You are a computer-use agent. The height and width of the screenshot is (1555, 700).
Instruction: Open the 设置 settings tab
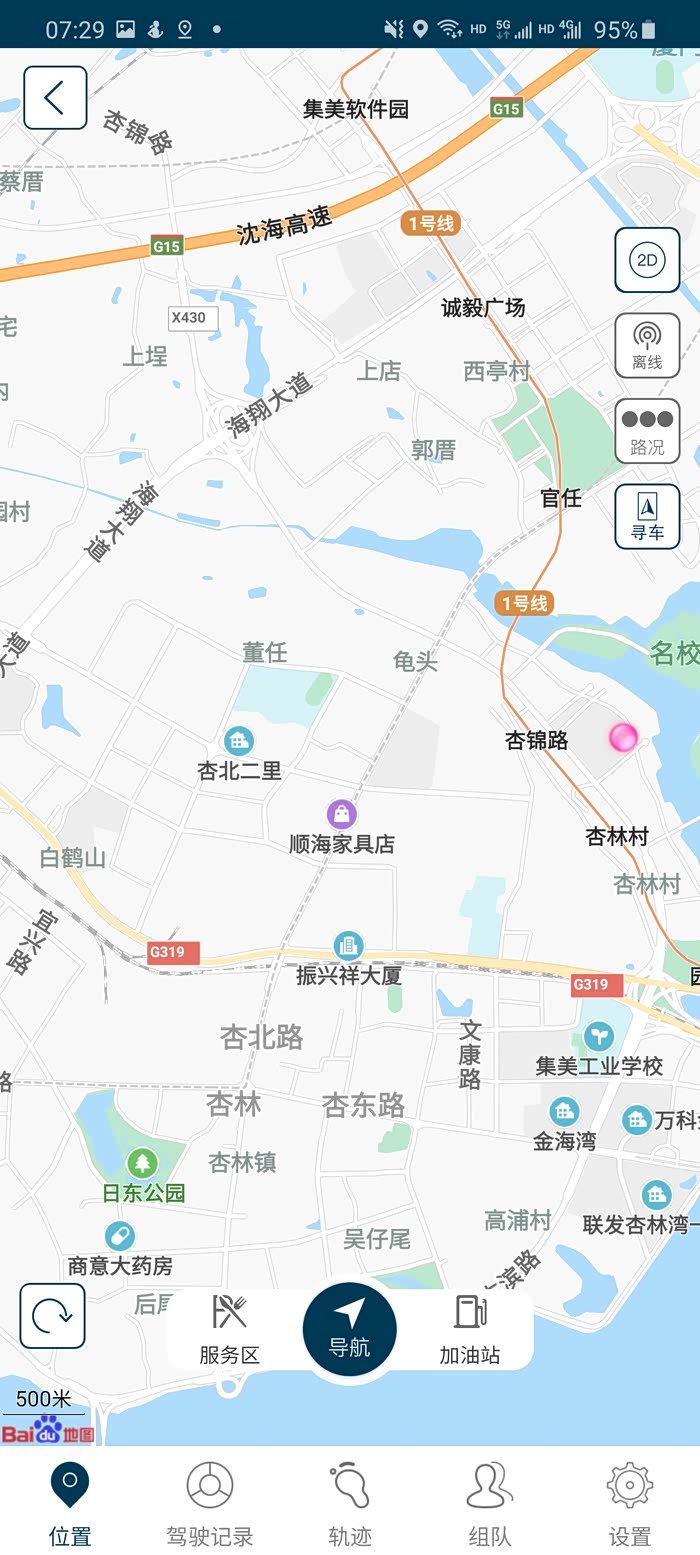(x=630, y=1504)
